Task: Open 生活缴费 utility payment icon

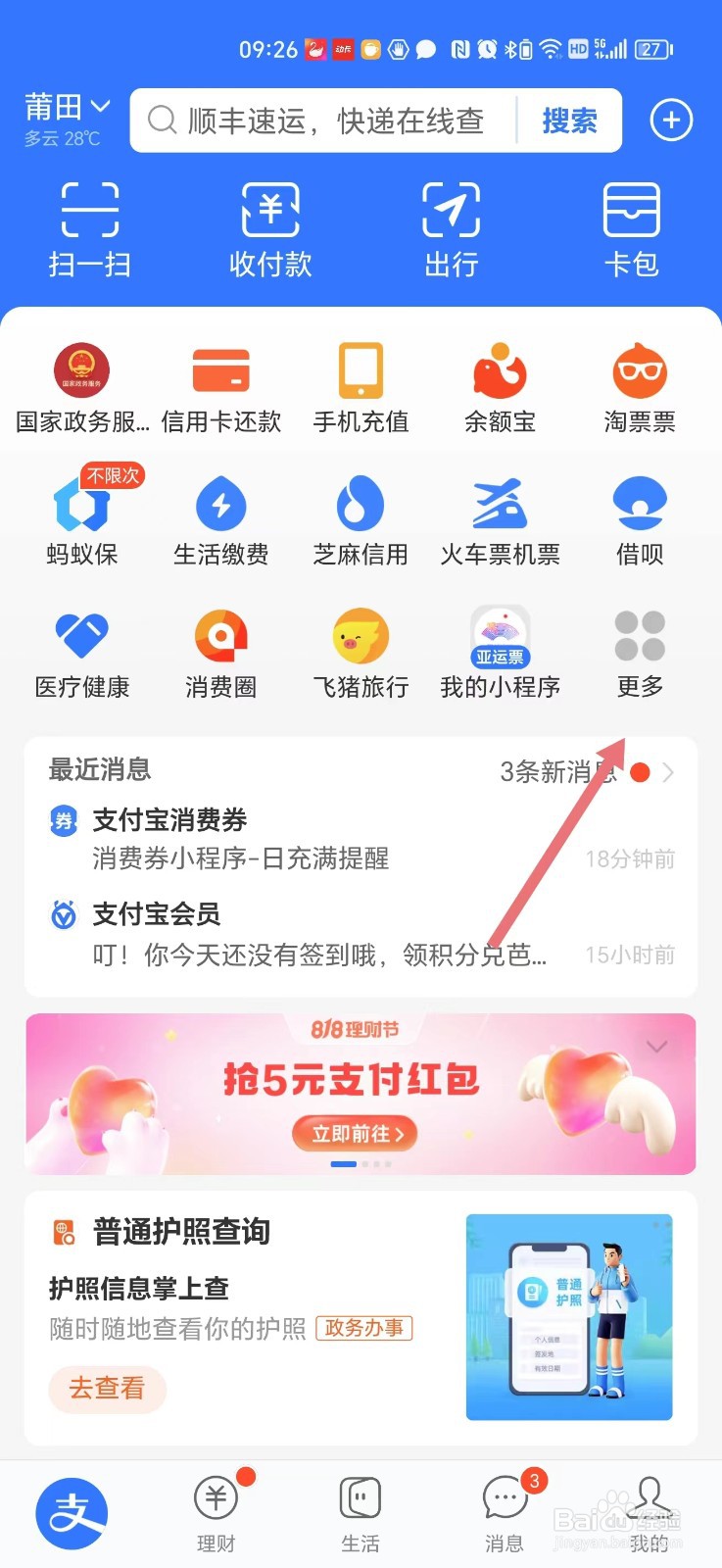Action: [x=221, y=514]
